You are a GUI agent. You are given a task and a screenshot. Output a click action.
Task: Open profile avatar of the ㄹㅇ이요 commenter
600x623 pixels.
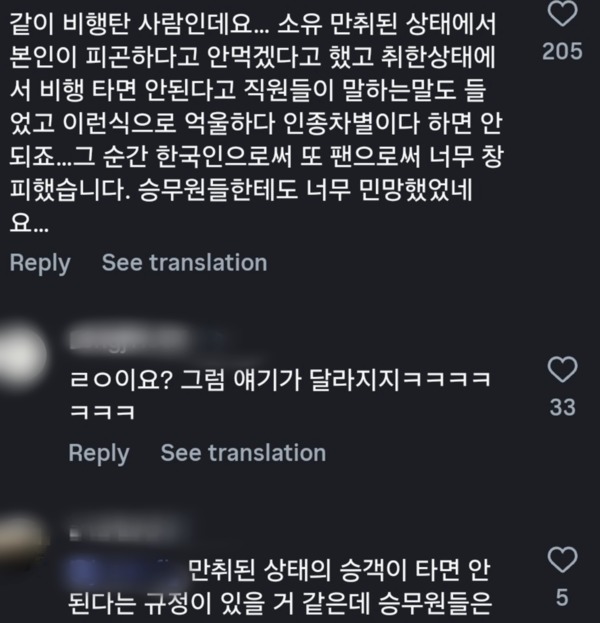[x=24, y=352]
